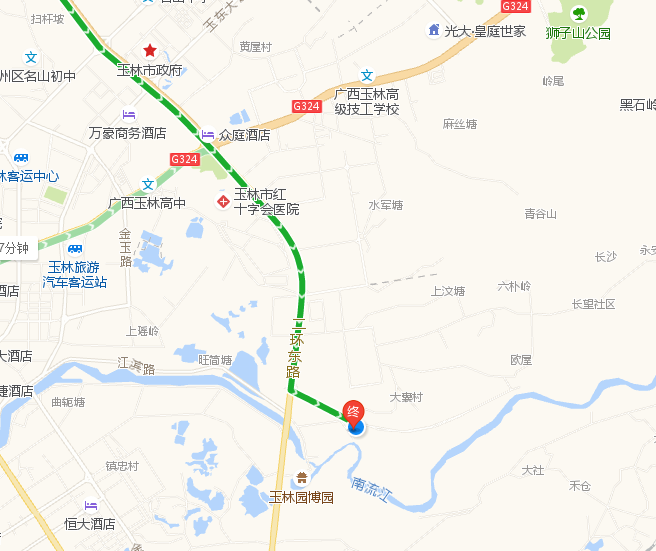This screenshot has height=551, width=656.
Task: Open 恒大酒店 hotel marker
Action: point(91,506)
